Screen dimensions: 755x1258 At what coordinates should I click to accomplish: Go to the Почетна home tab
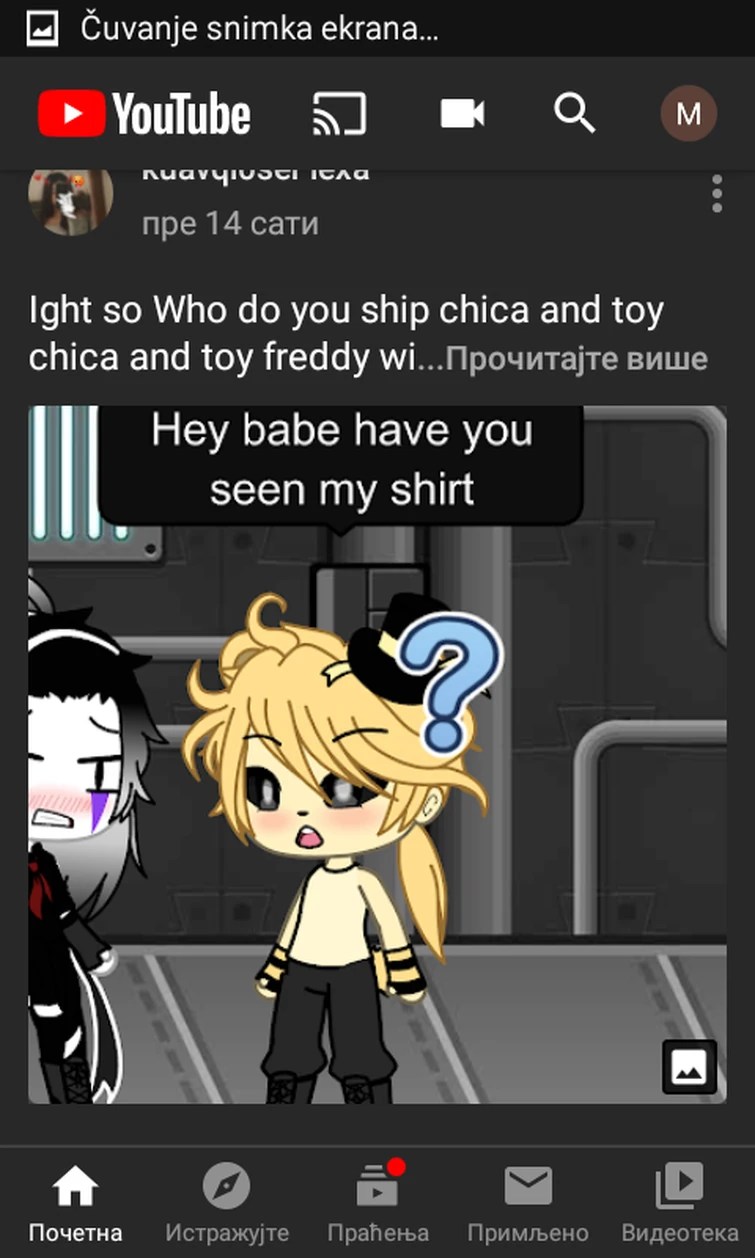76,1203
